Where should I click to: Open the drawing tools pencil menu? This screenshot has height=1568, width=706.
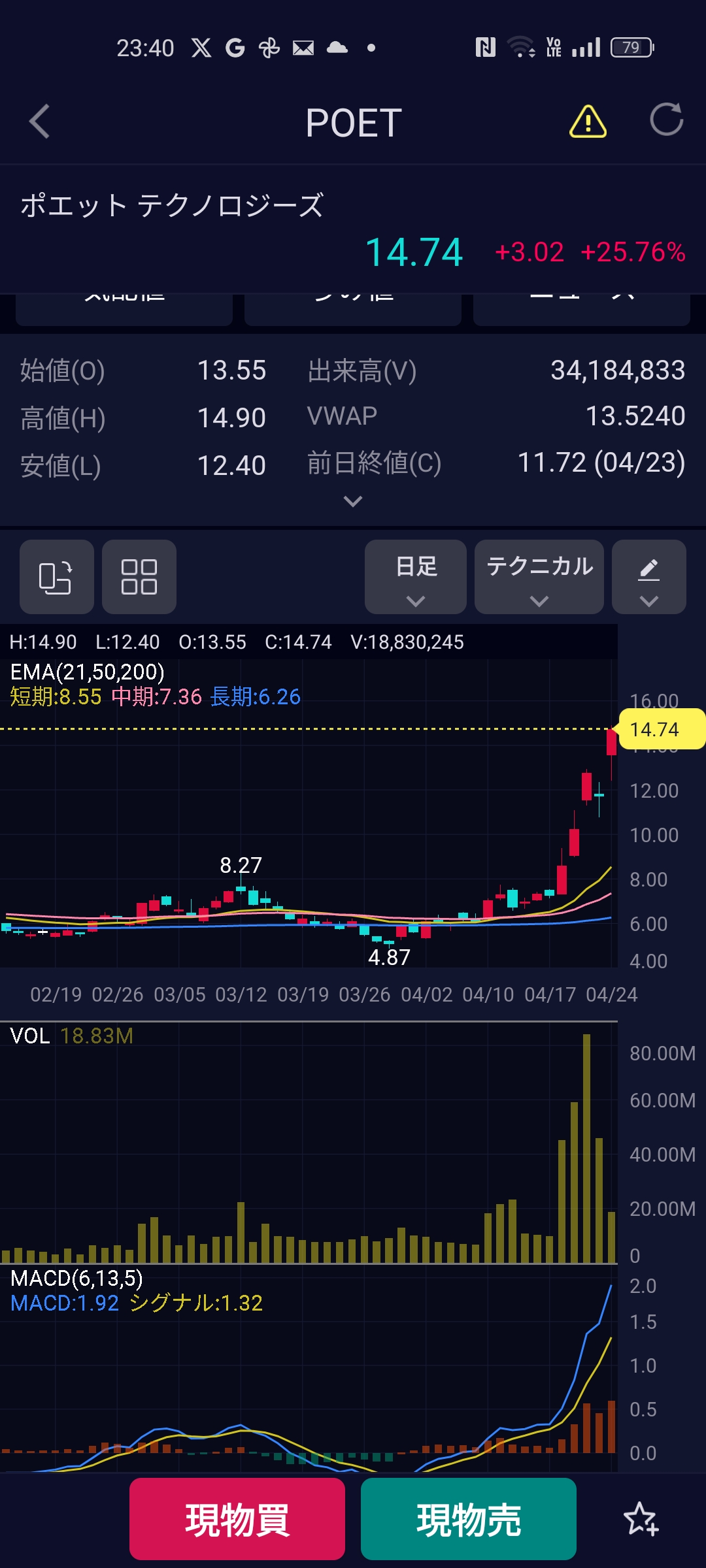[648, 577]
